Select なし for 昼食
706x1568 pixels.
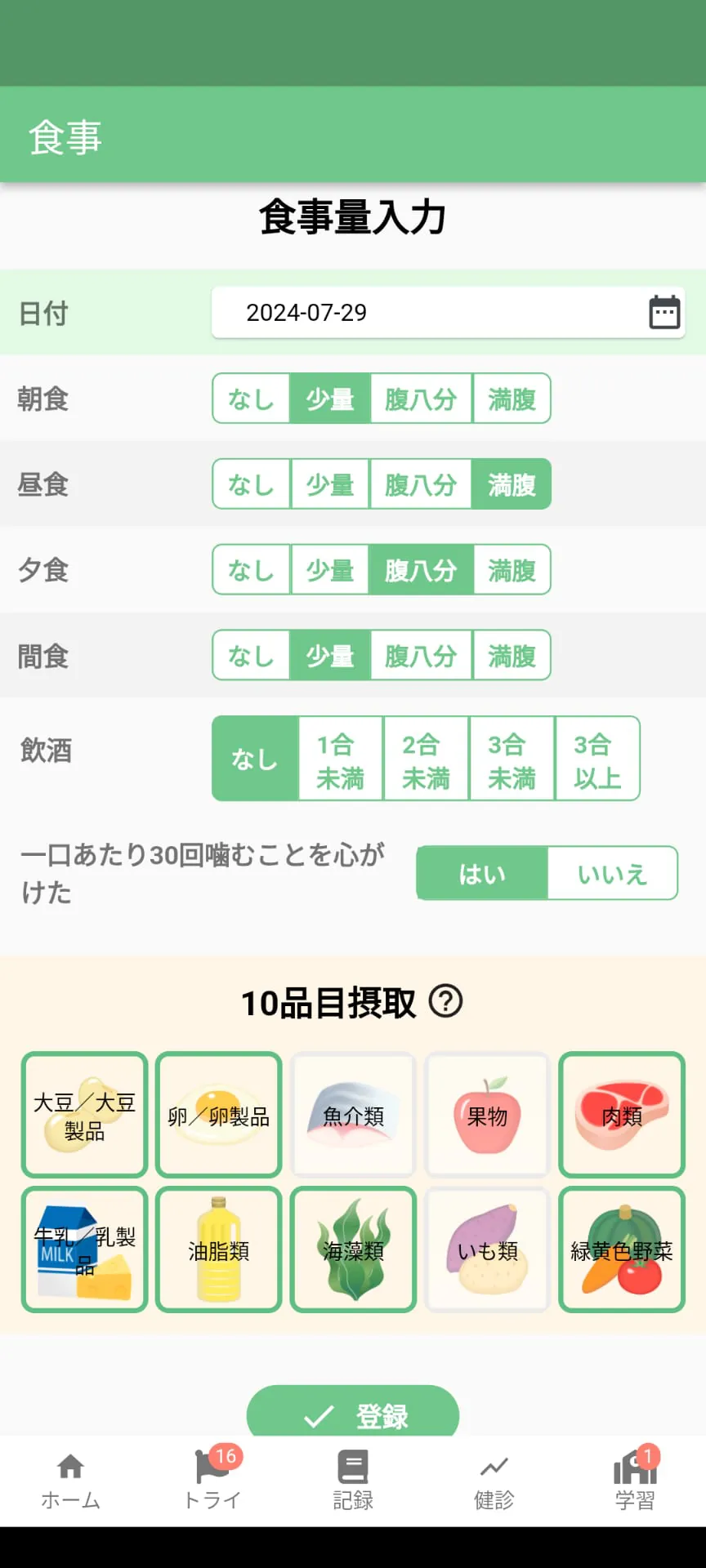[251, 484]
